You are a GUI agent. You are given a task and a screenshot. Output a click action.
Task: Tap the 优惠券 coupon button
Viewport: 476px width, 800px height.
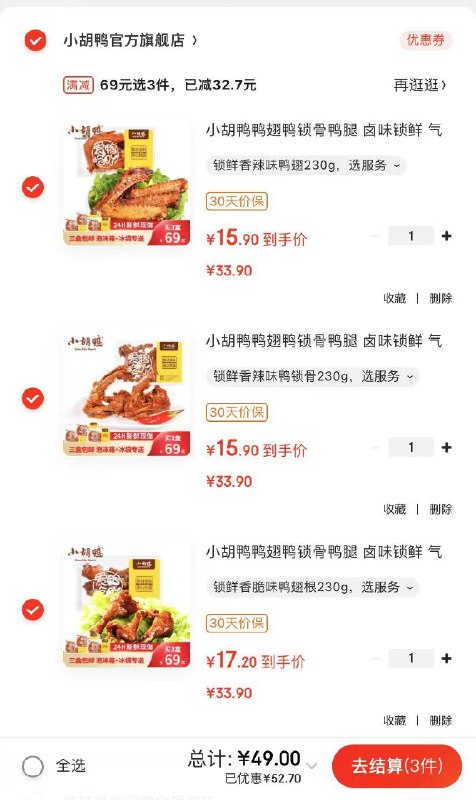425,40
